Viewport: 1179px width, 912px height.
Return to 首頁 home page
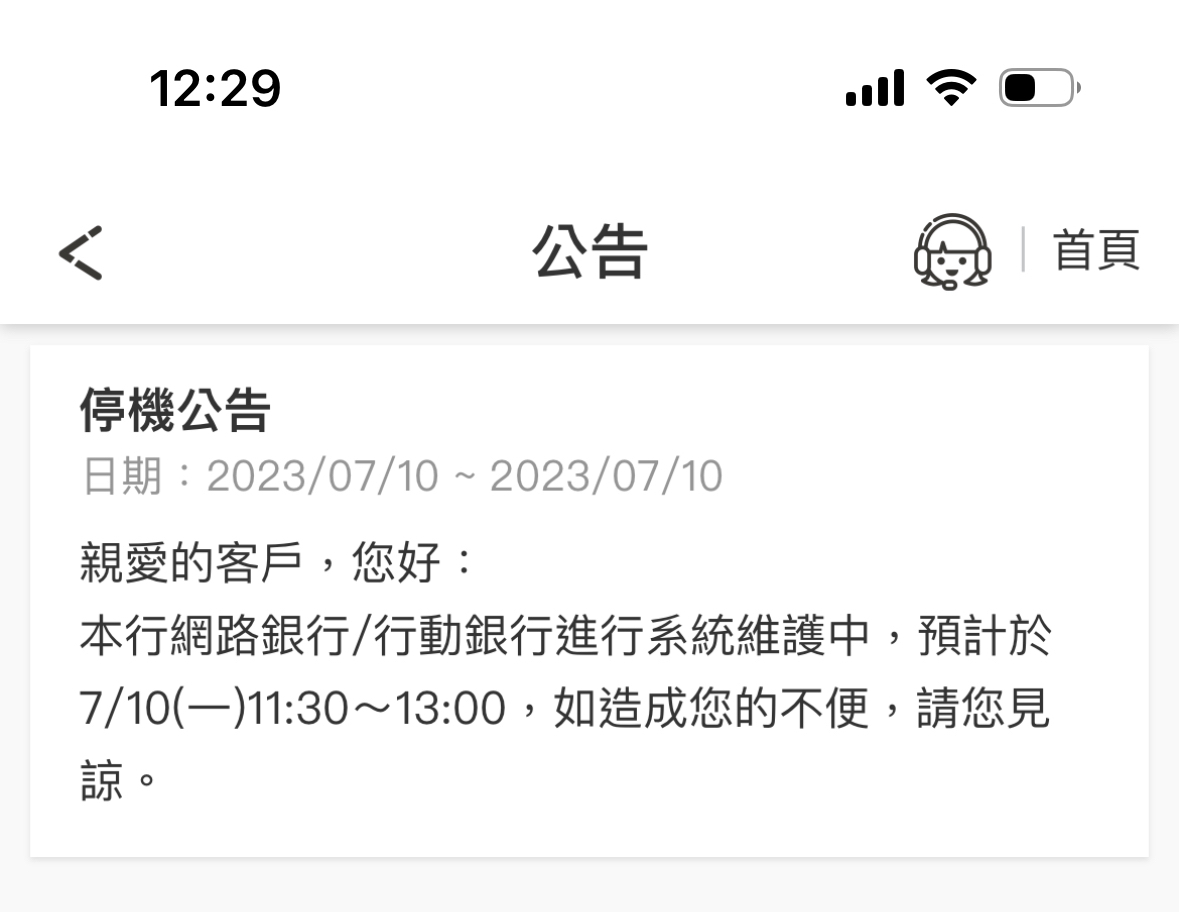pyautogui.click(x=1096, y=250)
